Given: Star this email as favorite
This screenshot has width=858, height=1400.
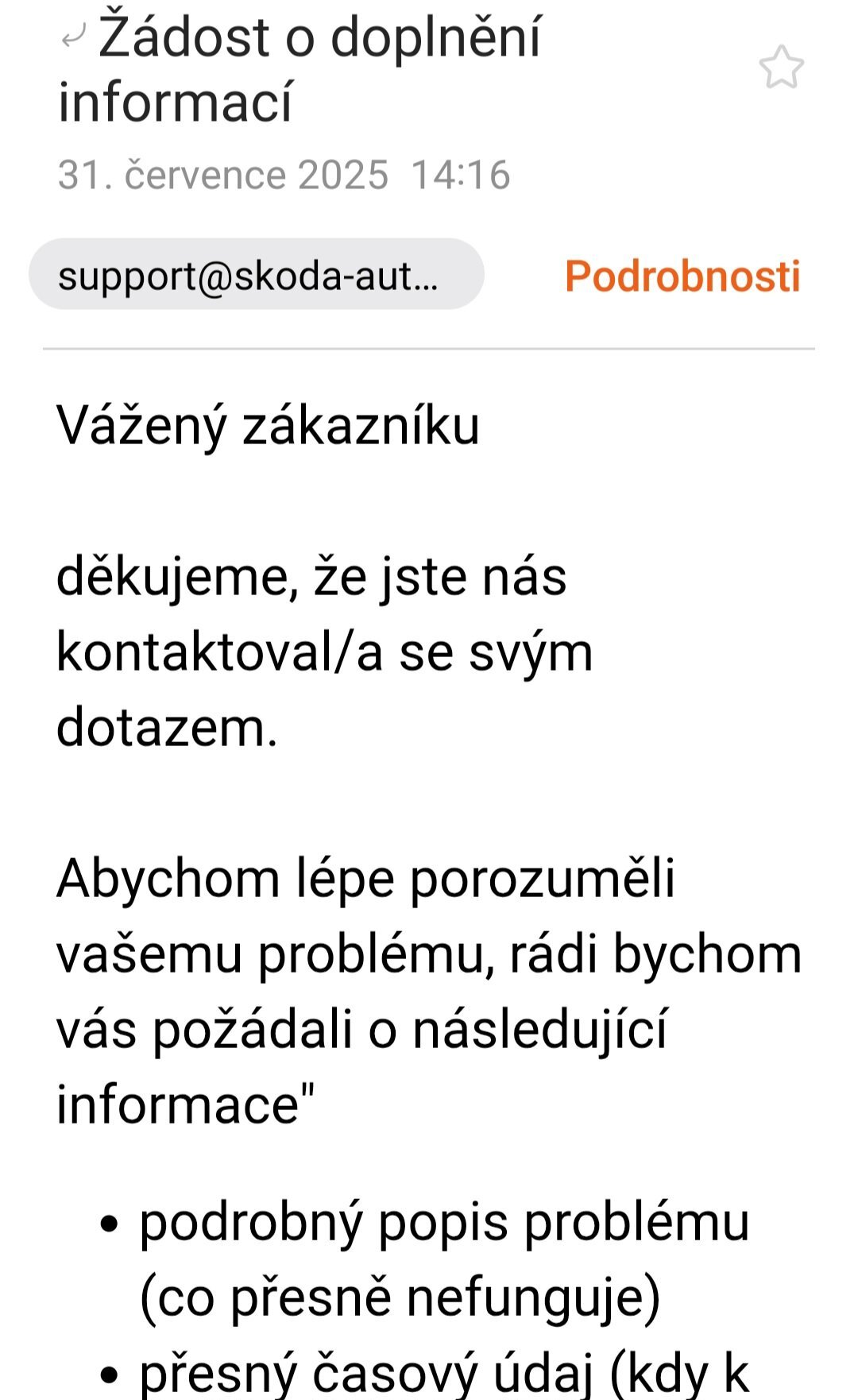Looking at the screenshot, I should pyautogui.click(x=782, y=67).
